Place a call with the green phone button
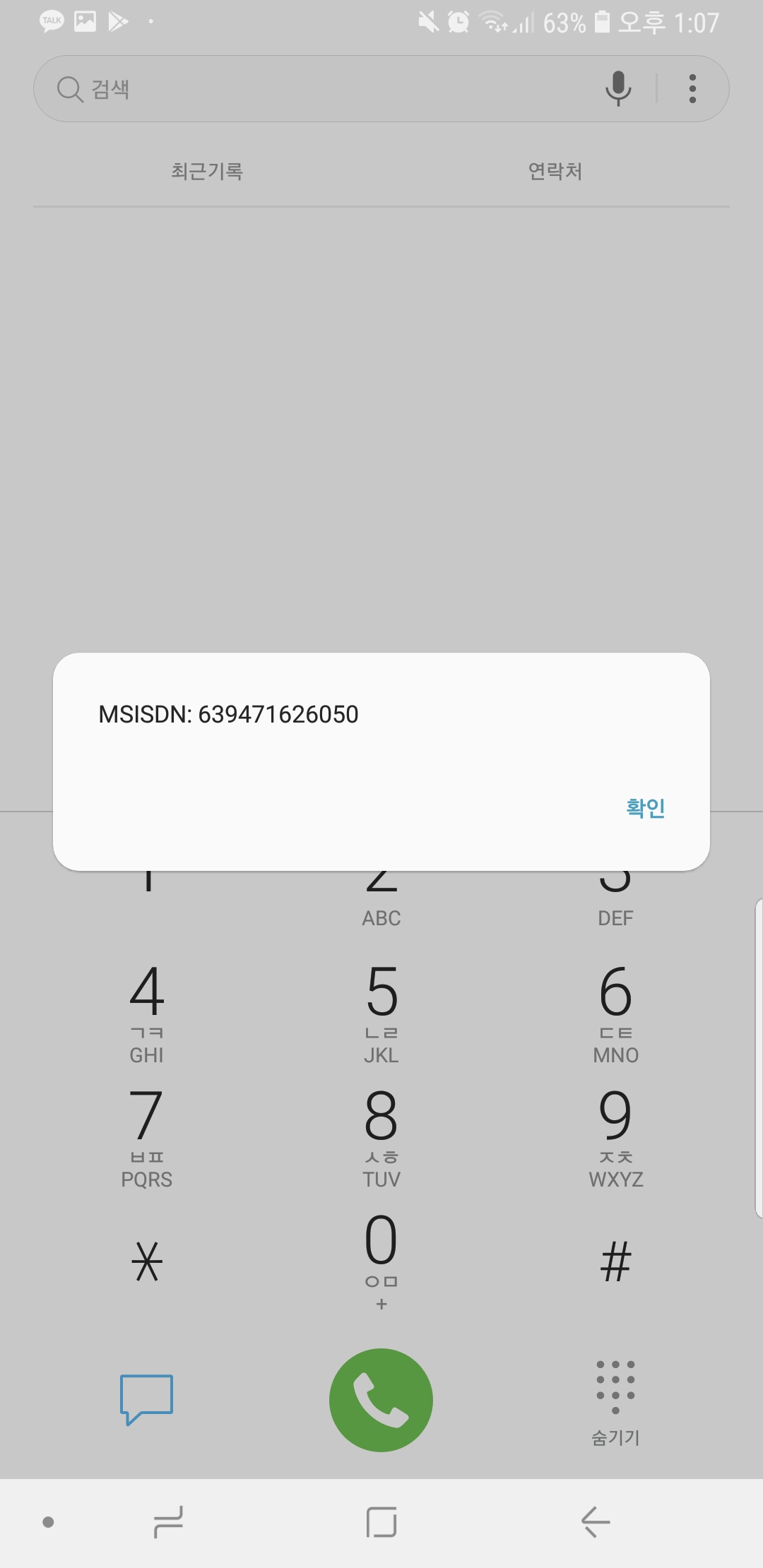The height and width of the screenshot is (1568, 763). tap(381, 1400)
